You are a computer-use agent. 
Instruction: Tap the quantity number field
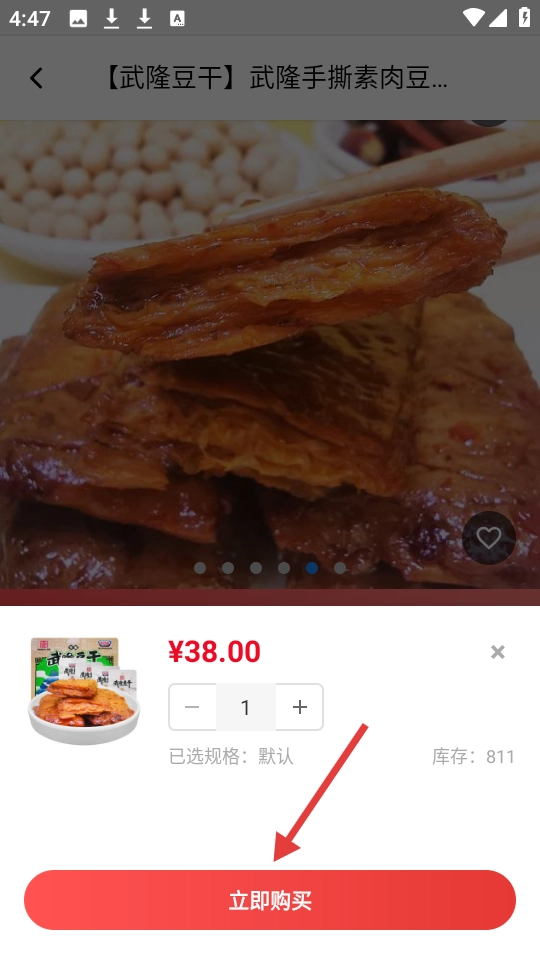coord(246,707)
